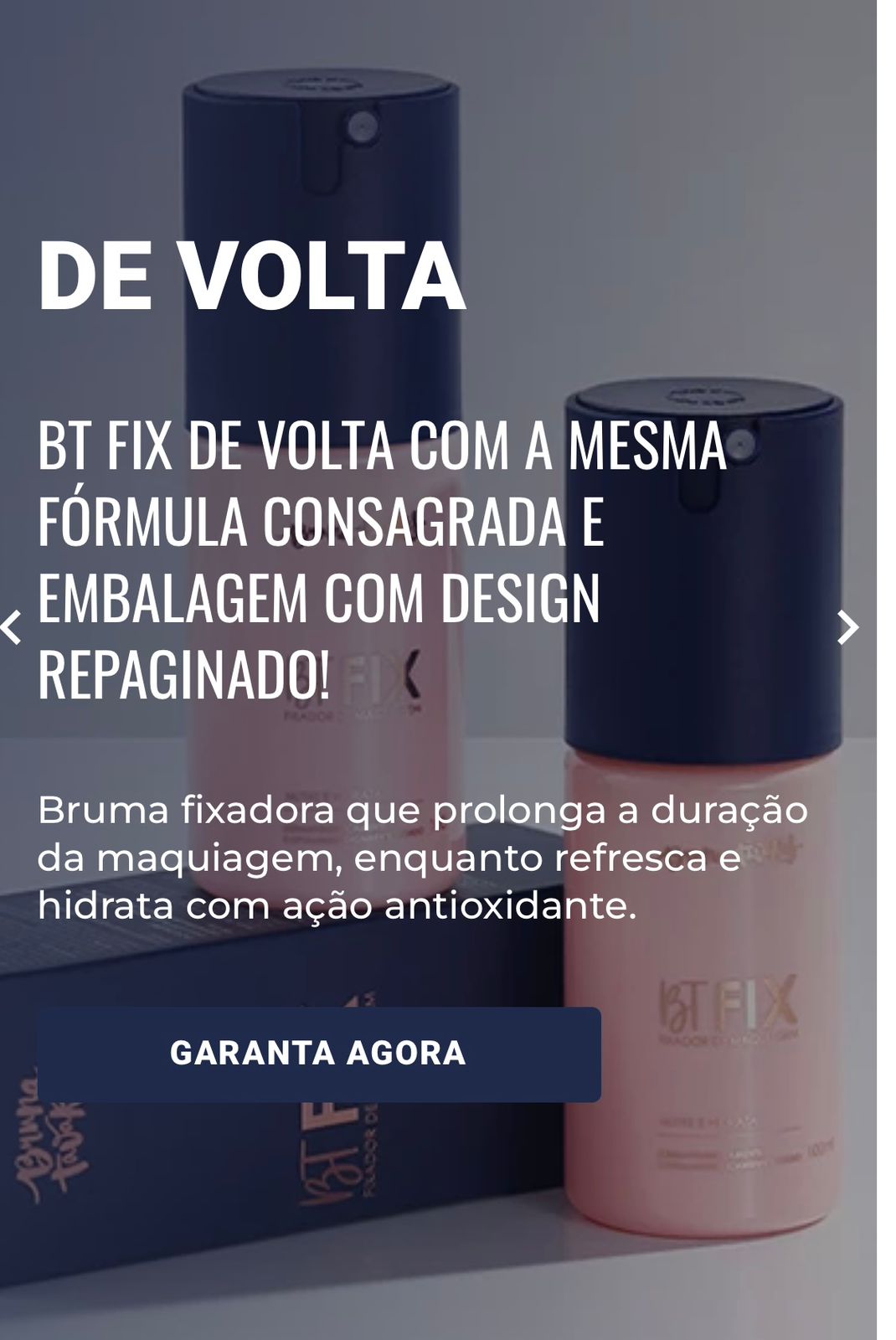This screenshot has height=1340, width=896.
Task: Go to the next carousel slide
Action: pos(847,627)
